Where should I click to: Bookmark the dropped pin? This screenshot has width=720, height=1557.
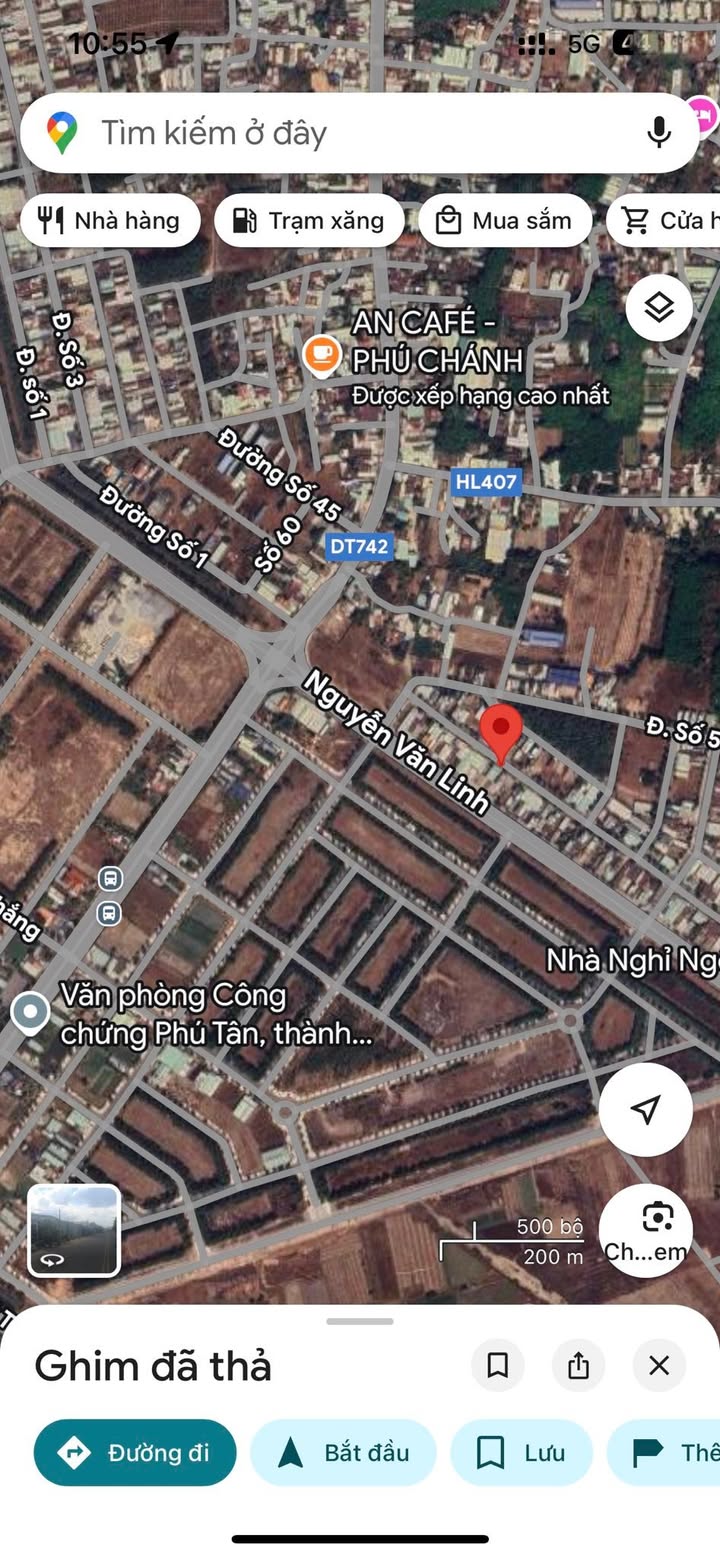click(498, 1366)
